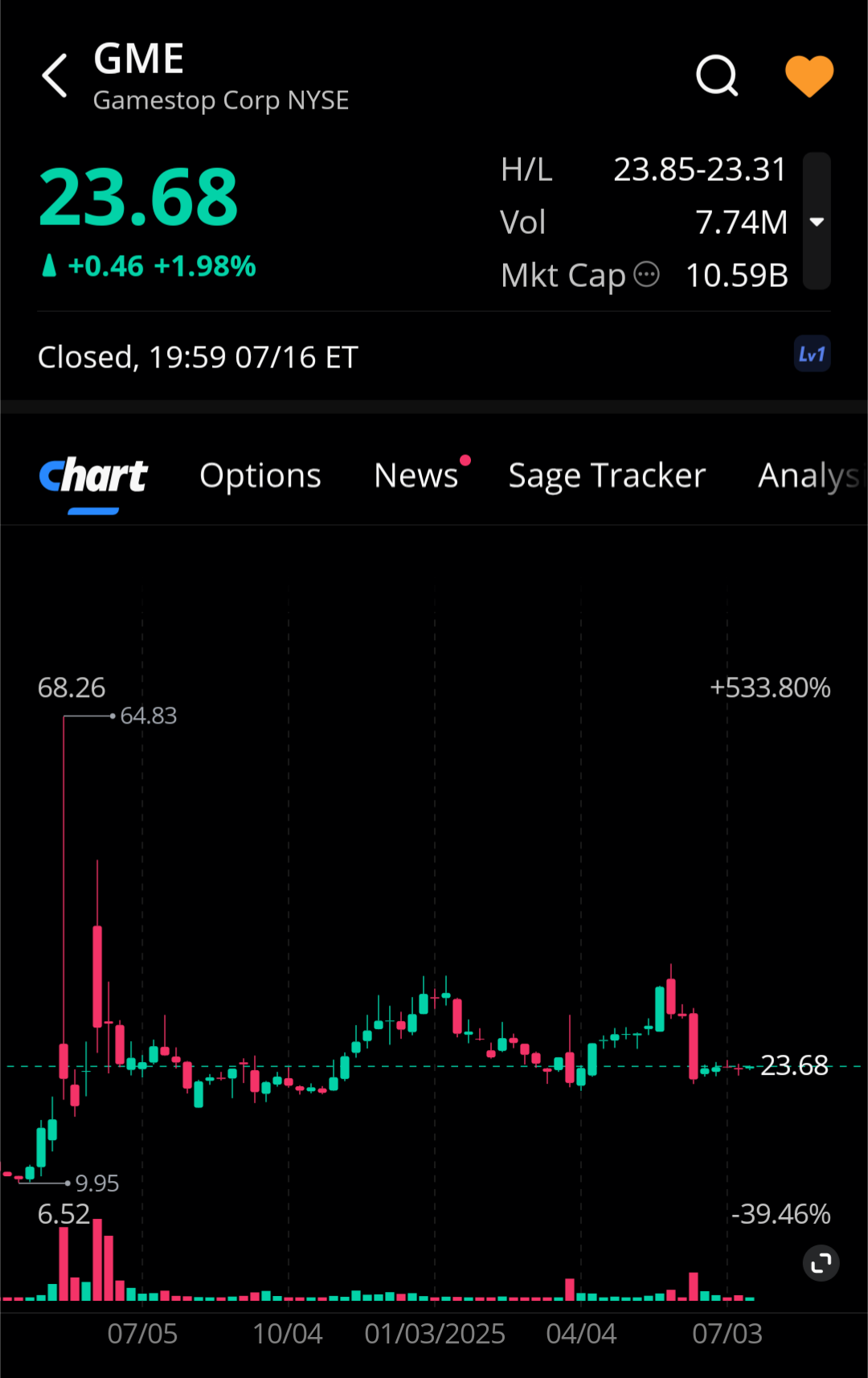View the Sage Tracker tab
Image resolution: width=868 pixels, height=1378 pixels.
click(x=607, y=476)
